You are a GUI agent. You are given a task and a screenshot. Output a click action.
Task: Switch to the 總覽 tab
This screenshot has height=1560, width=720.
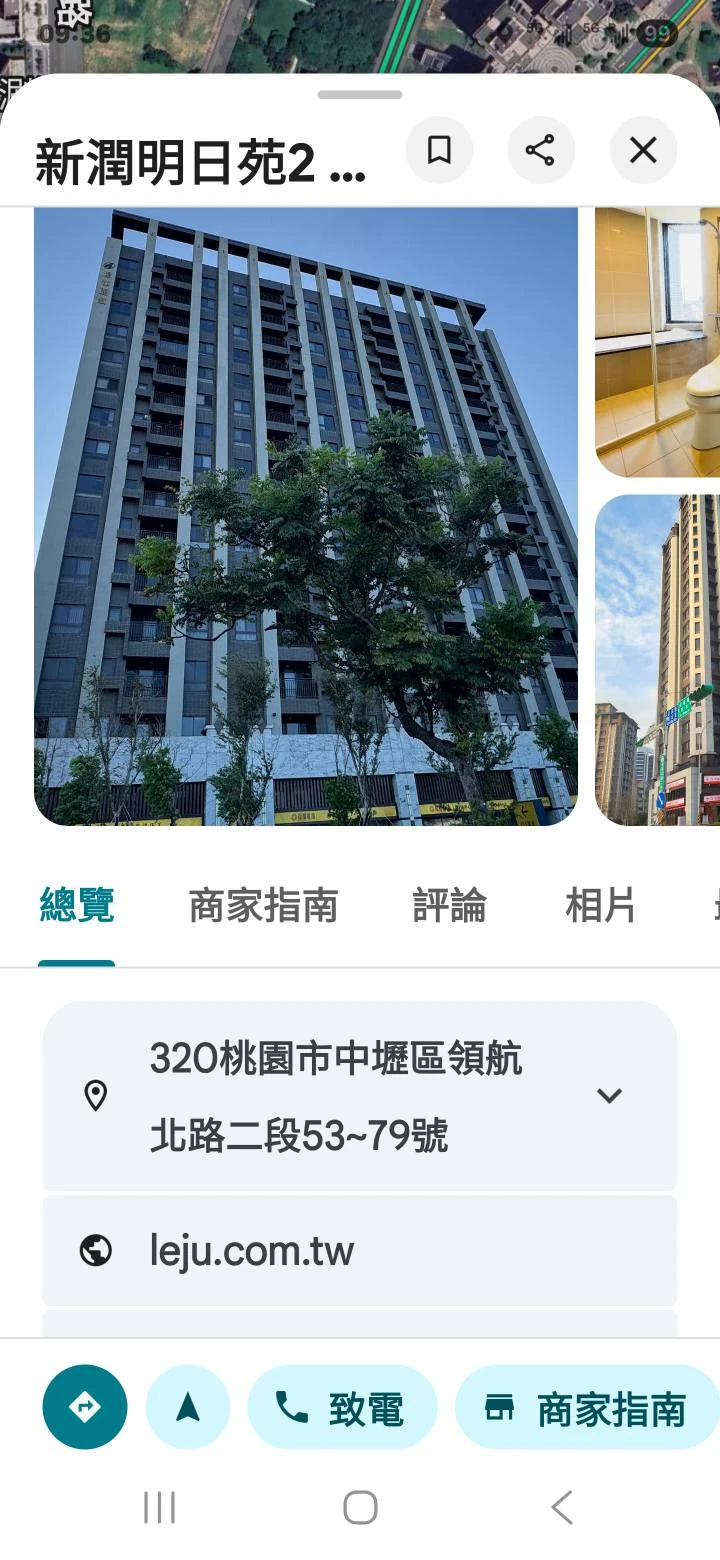pos(77,906)
